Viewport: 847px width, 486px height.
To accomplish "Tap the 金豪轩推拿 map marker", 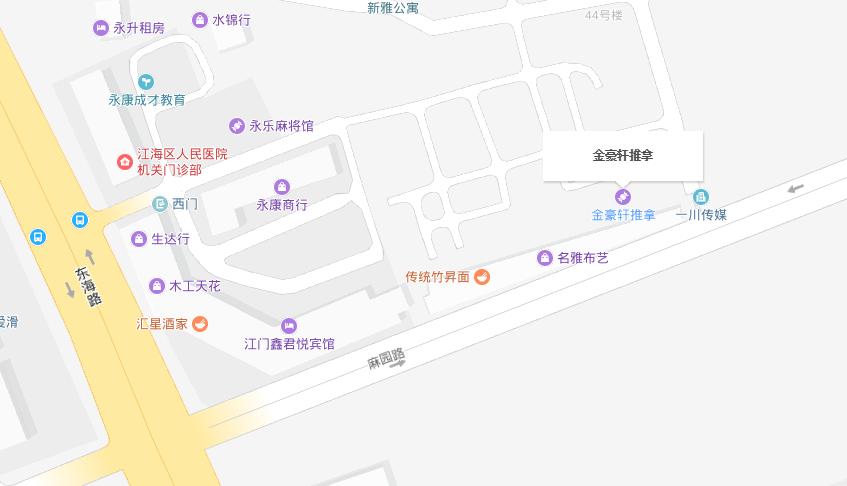I will tap(623, 196).
